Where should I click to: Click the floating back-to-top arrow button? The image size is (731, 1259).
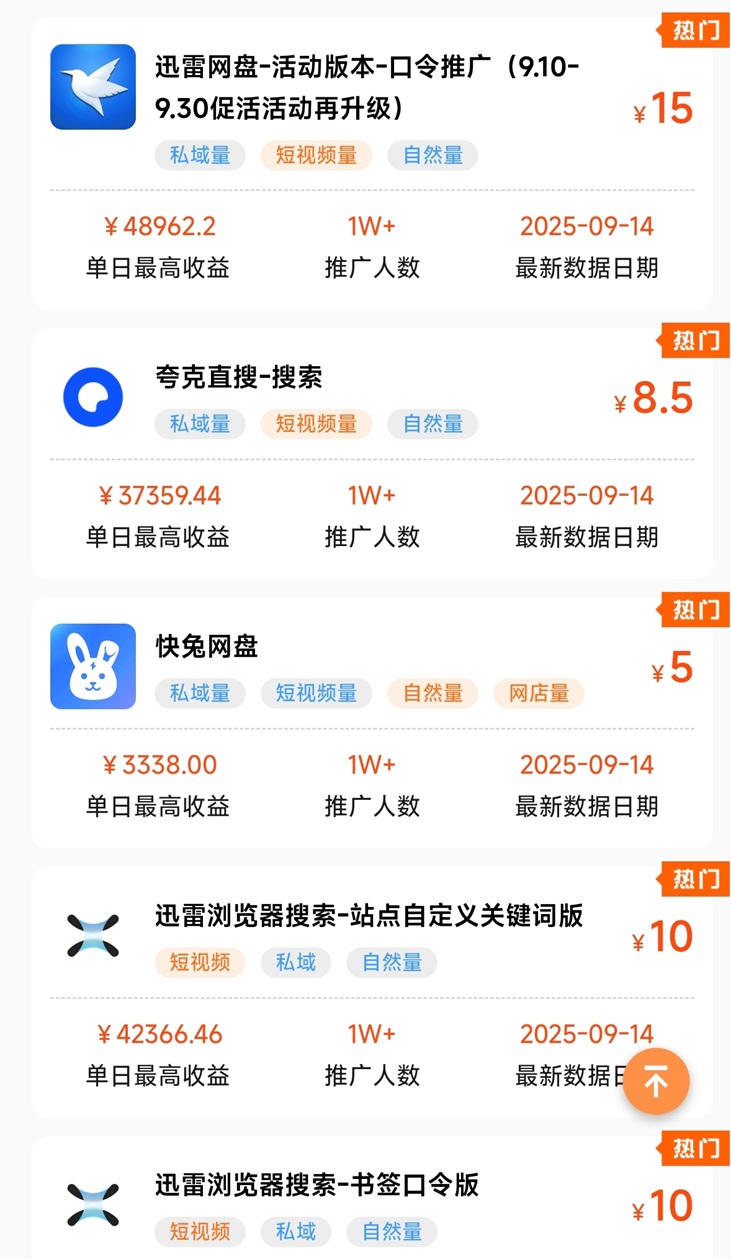(655, 1082)
